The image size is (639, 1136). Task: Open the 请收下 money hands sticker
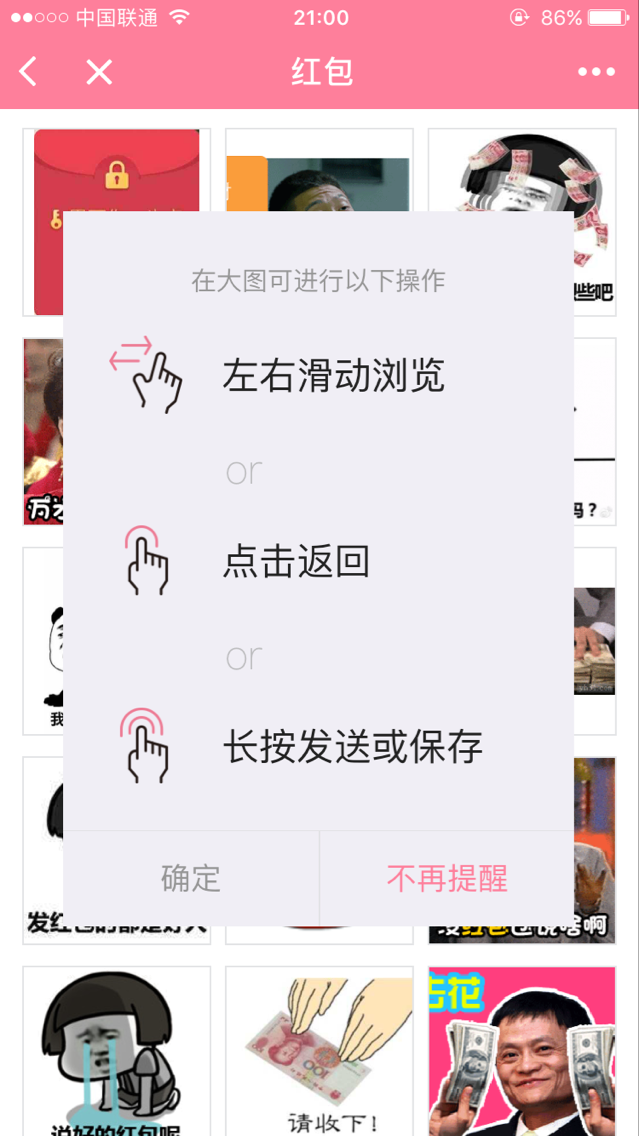[x=319, y=1050]
